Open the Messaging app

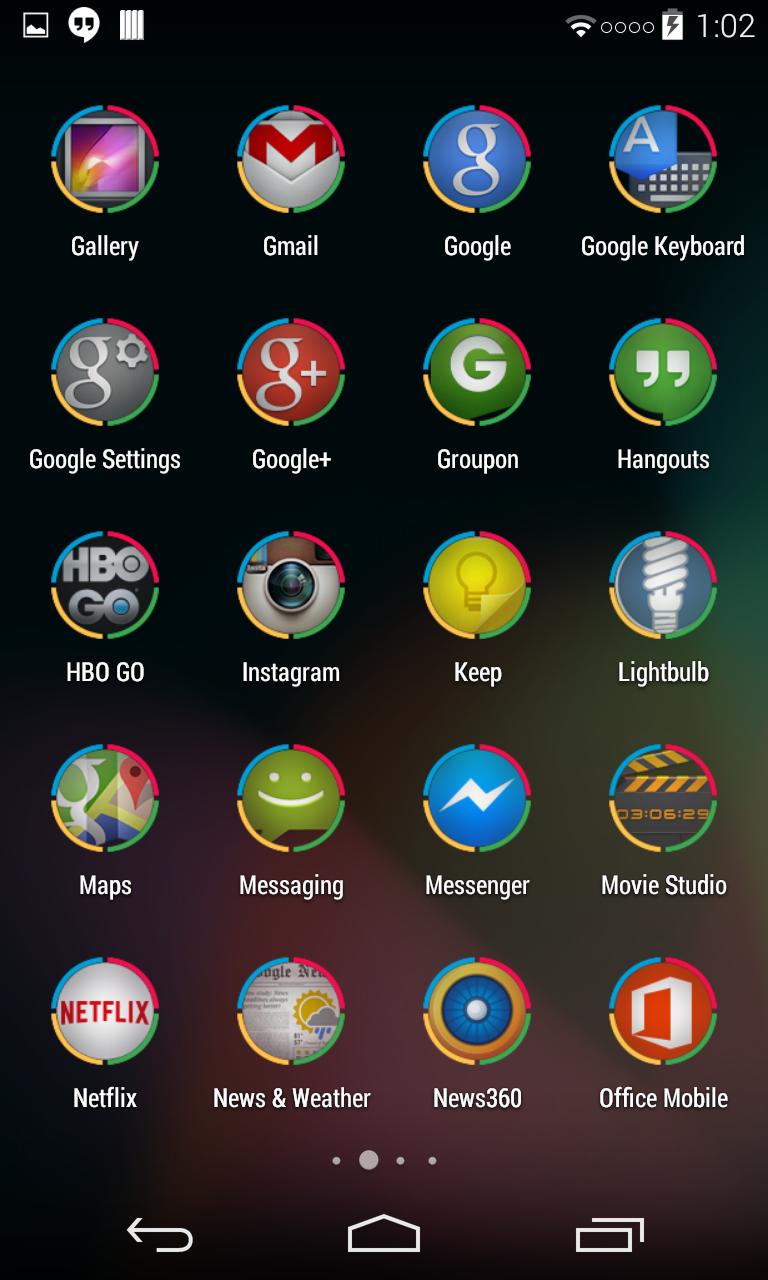pos(291,799)
